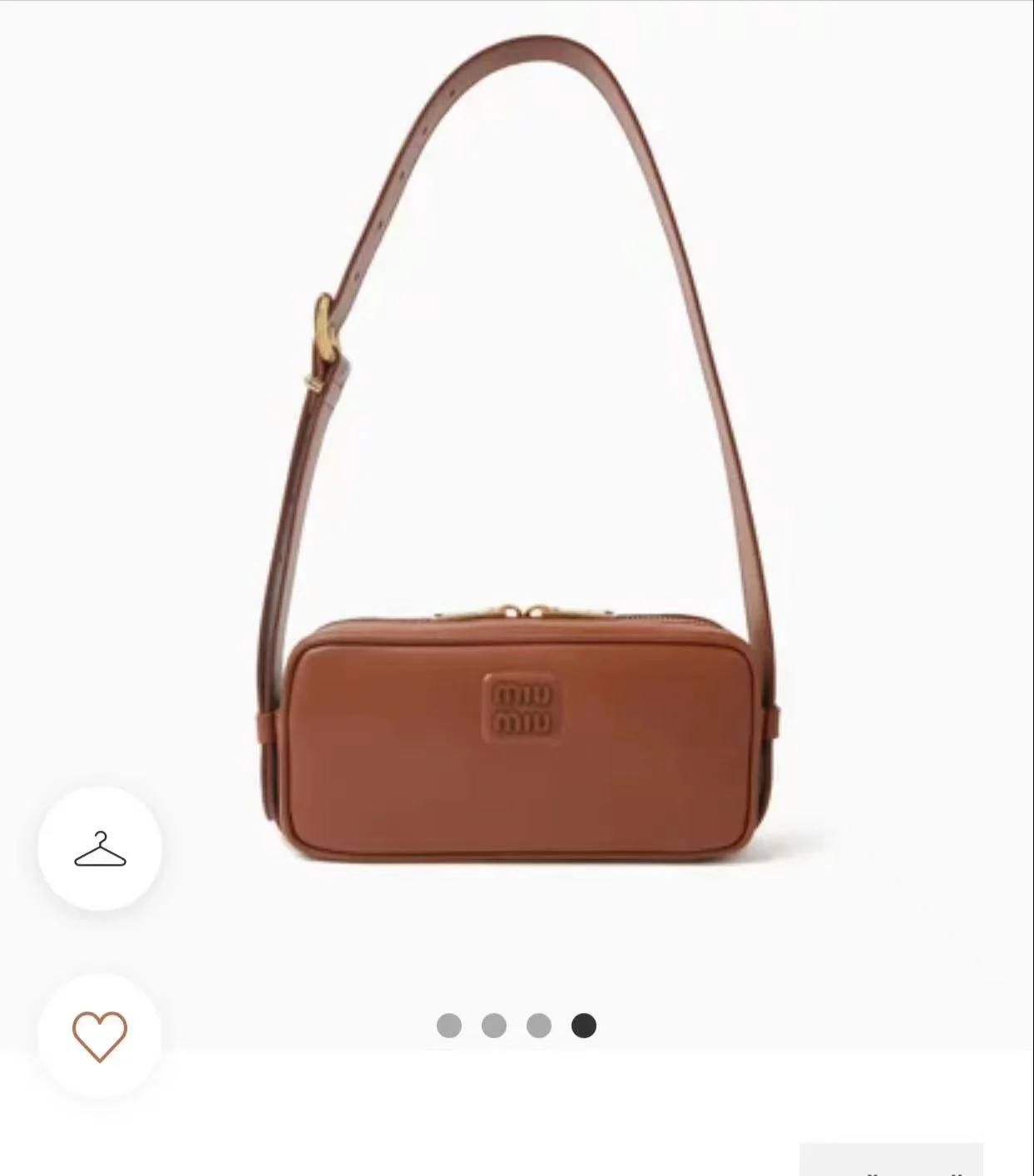1034x1176 pixels.
Task: Select the second image indicator dot
Action: pyautogui.click(x=494, y=1025)
